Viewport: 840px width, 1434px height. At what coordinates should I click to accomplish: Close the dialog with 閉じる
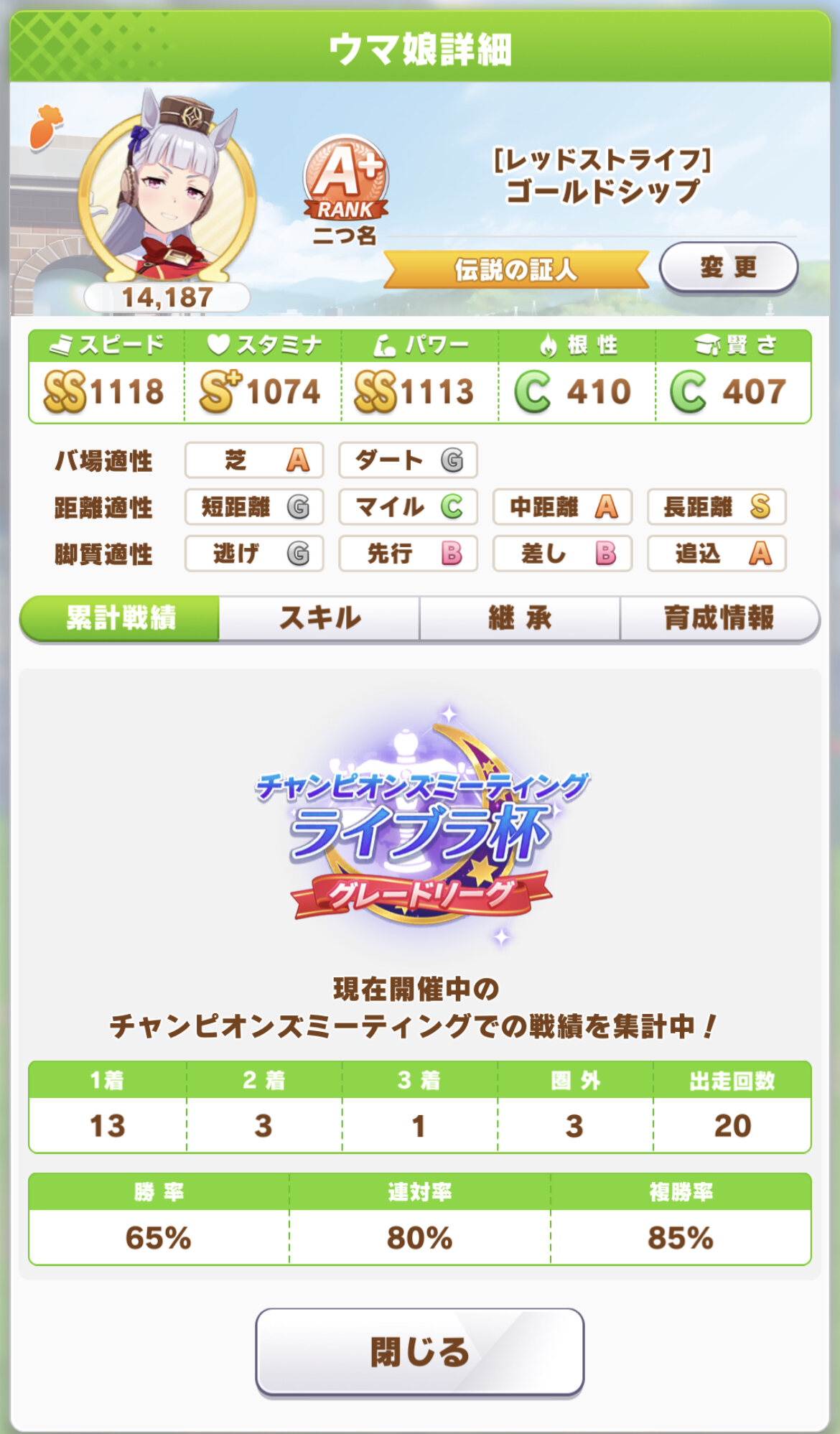tap(419, 1352)
